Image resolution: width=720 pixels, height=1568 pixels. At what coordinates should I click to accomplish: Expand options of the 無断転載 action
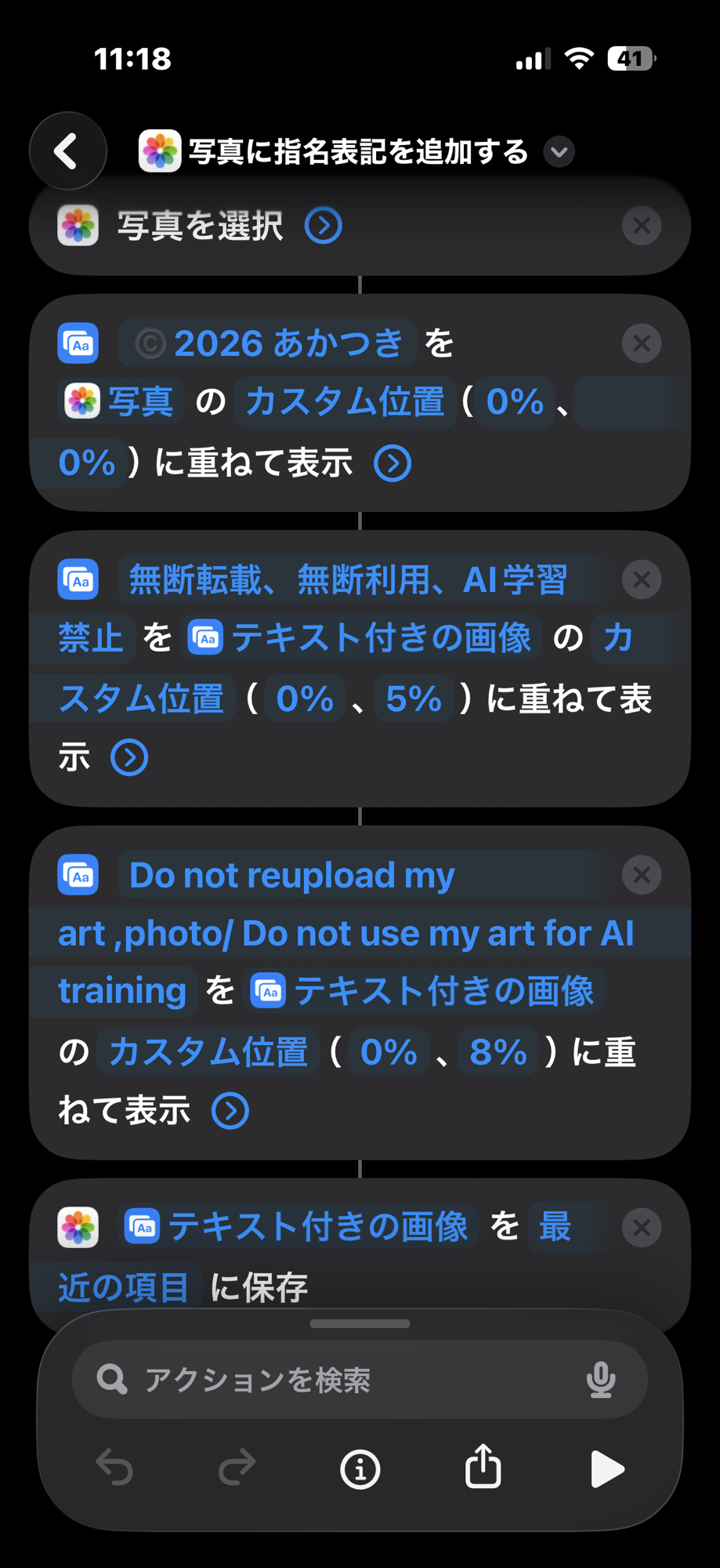click(129, 757)
